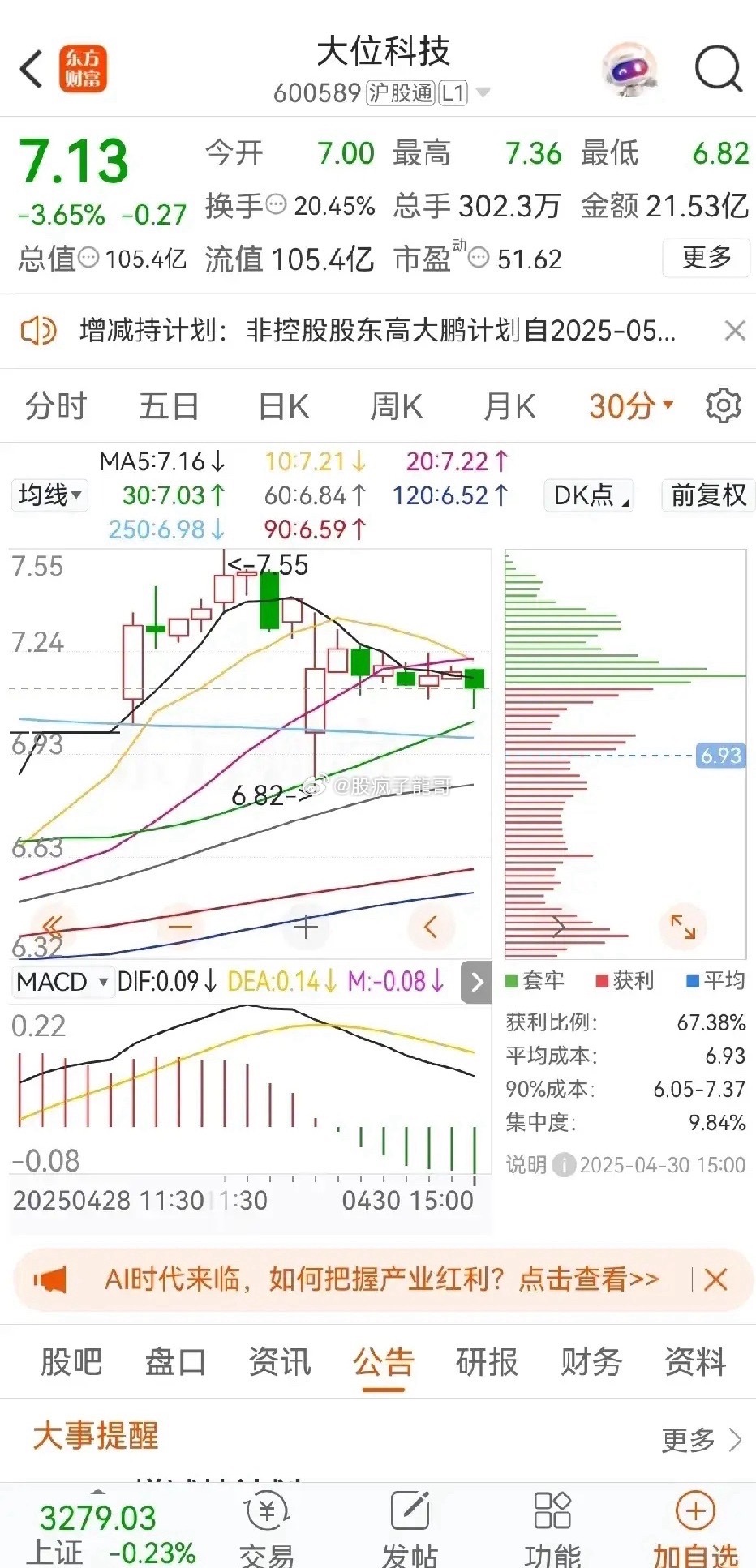Open the MACD indicator dropdown

pyautogui.click(x=62, y=982)
